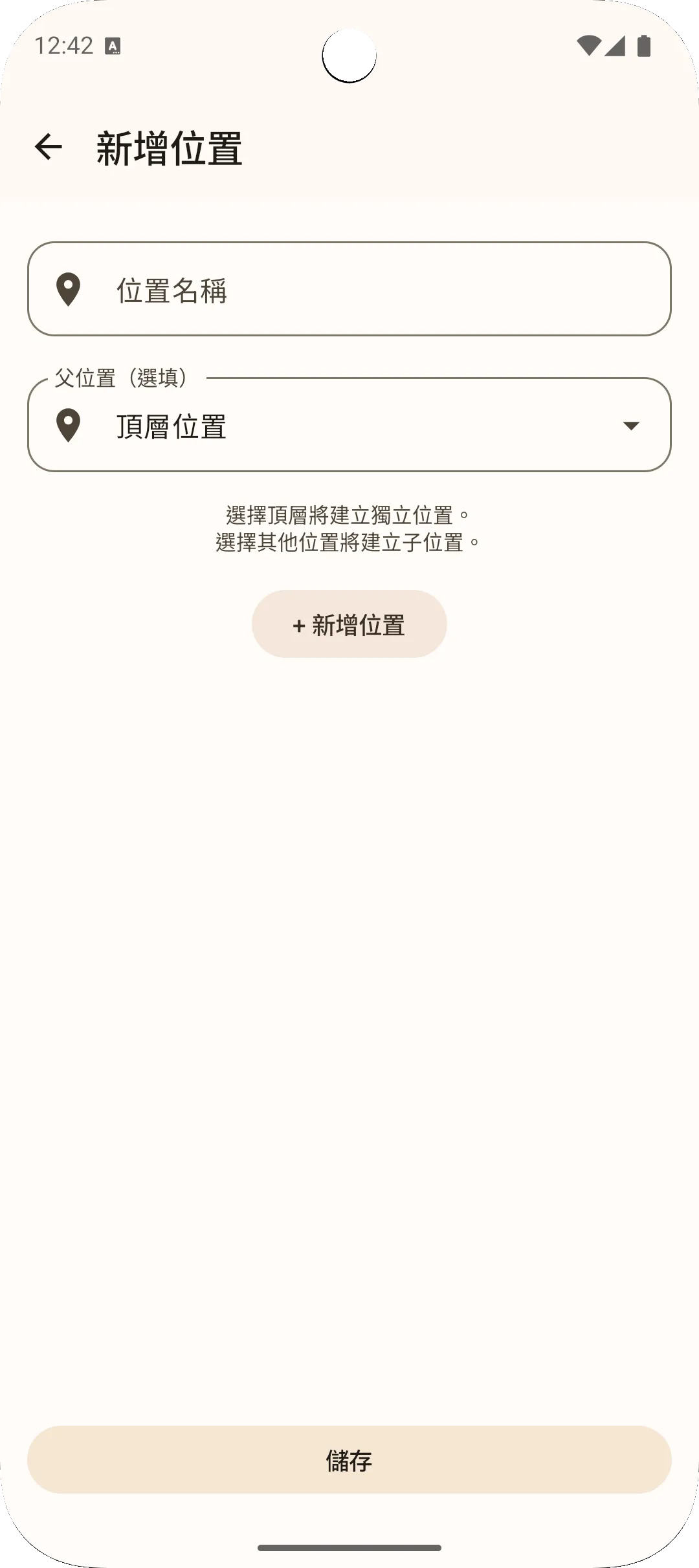Open the 頂層位置 selection dropdown
Screen dimensions: 699x1568
pyautogui.click(x=349, y=425)
